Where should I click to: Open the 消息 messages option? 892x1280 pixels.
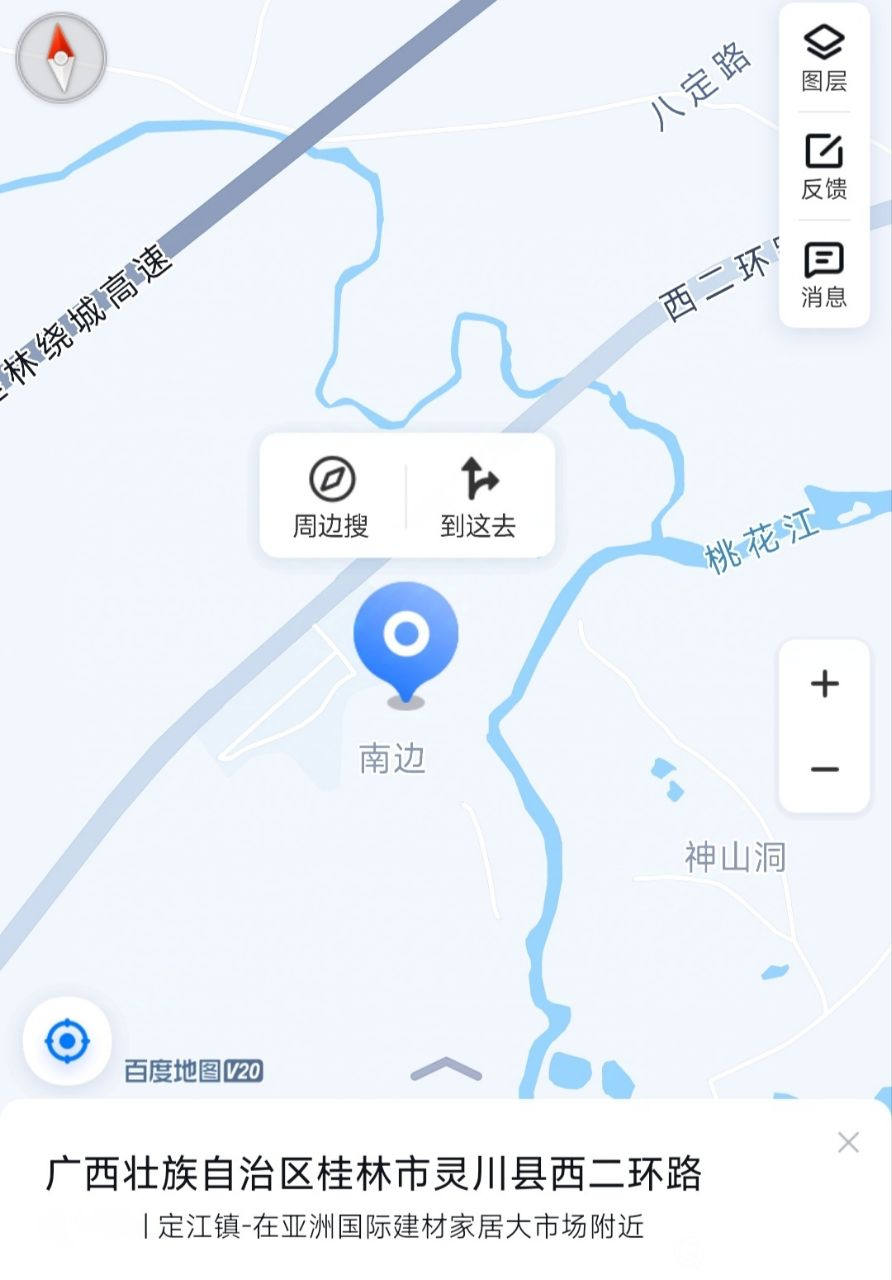pos(824,275)
